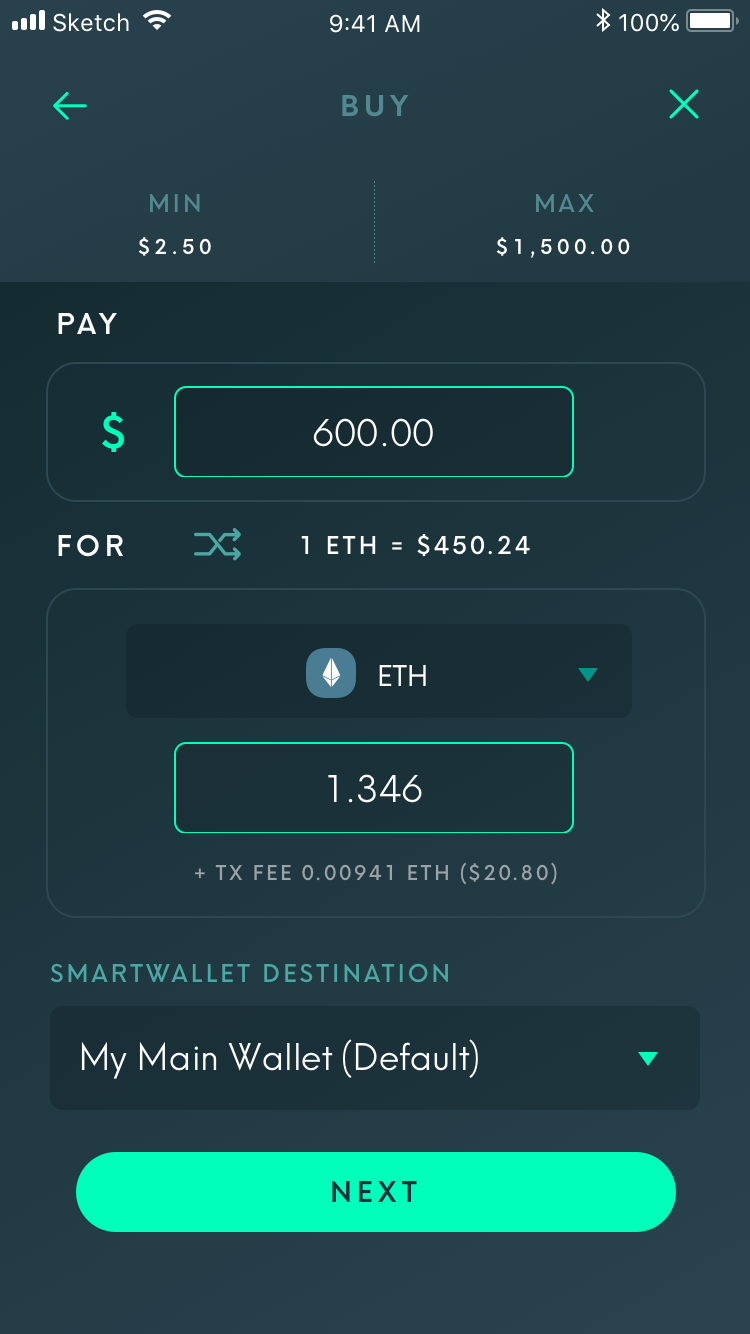Open the ETH currency dropdown
This screenshot has width=750, height=1334.
379,671
